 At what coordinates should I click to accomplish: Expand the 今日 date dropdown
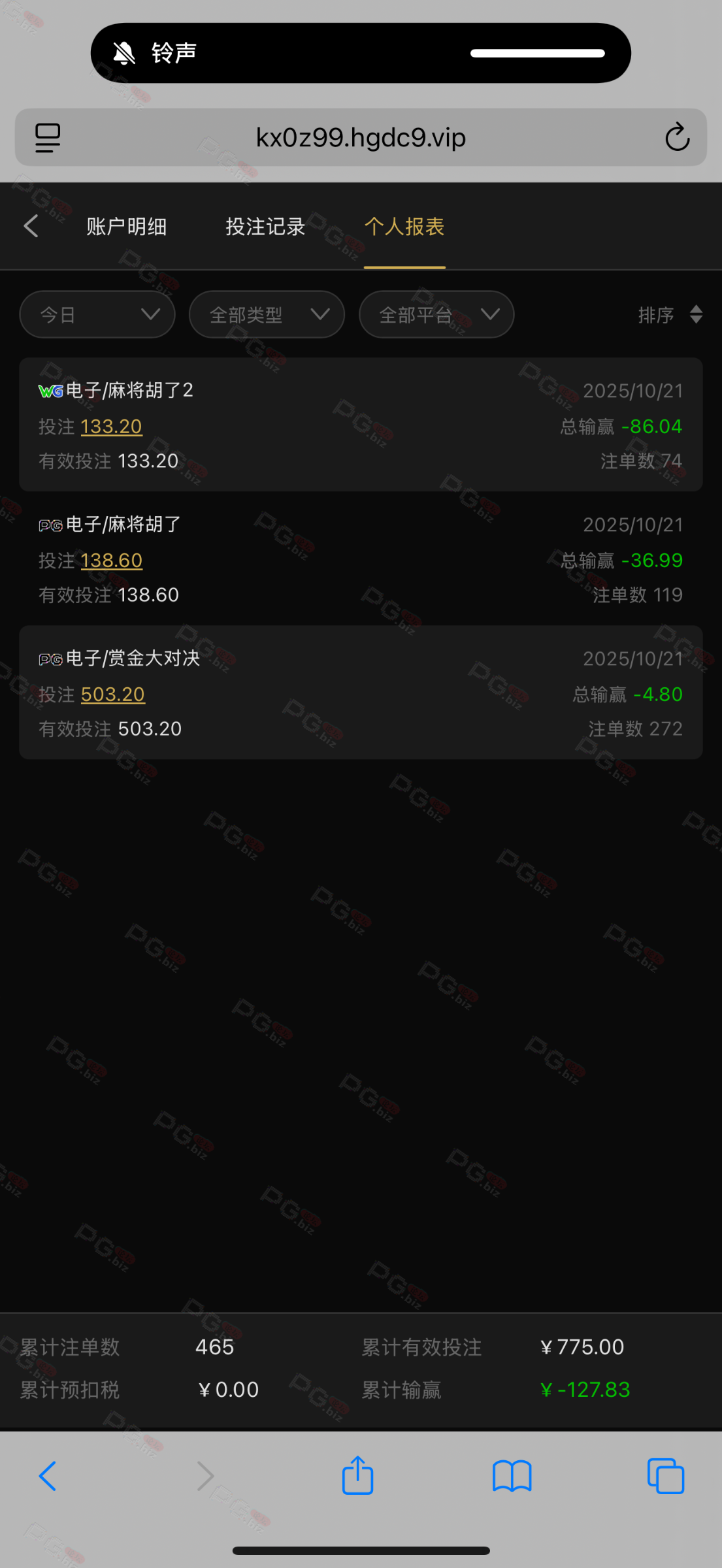97,315
